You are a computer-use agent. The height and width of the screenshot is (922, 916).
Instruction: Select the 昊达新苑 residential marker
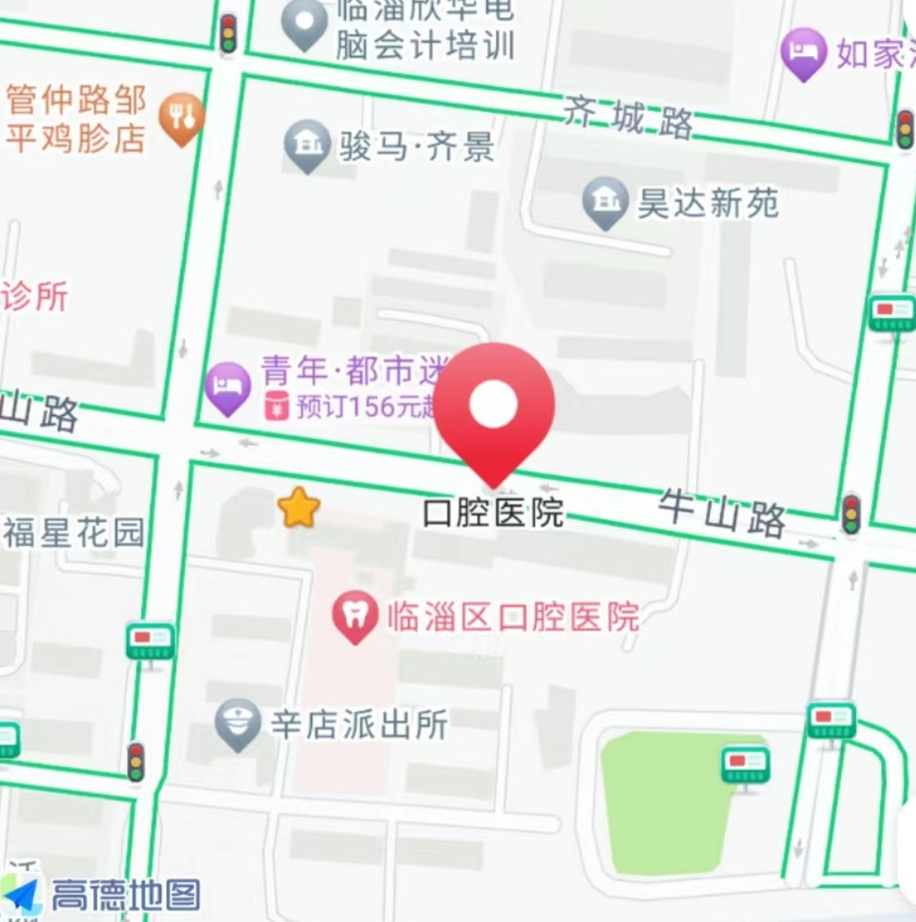[x=606, y=203]
